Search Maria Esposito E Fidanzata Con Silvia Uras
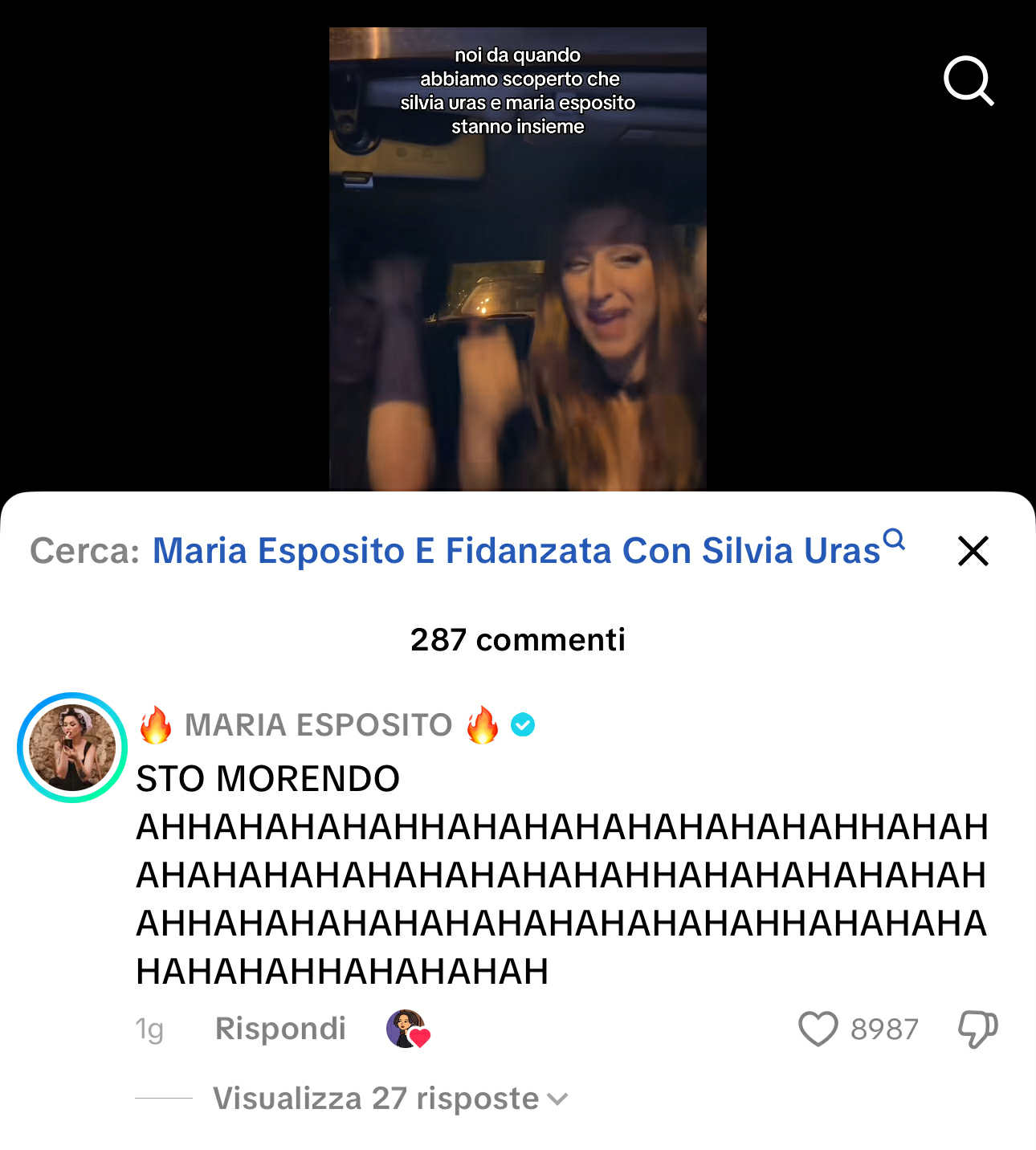1036x1150 pixels. [x=516, y=551]
